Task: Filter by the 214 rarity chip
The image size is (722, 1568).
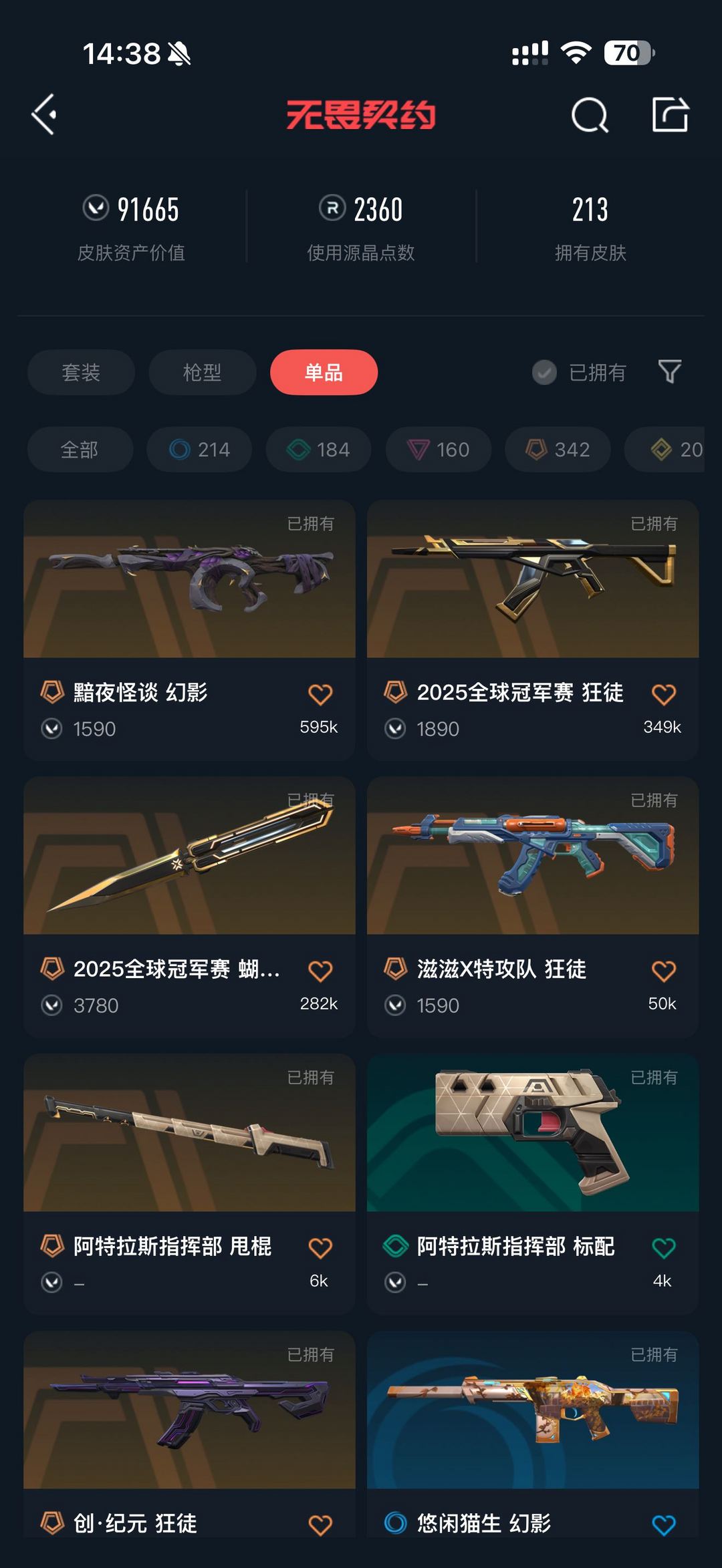Action: (x=199, y=450)
